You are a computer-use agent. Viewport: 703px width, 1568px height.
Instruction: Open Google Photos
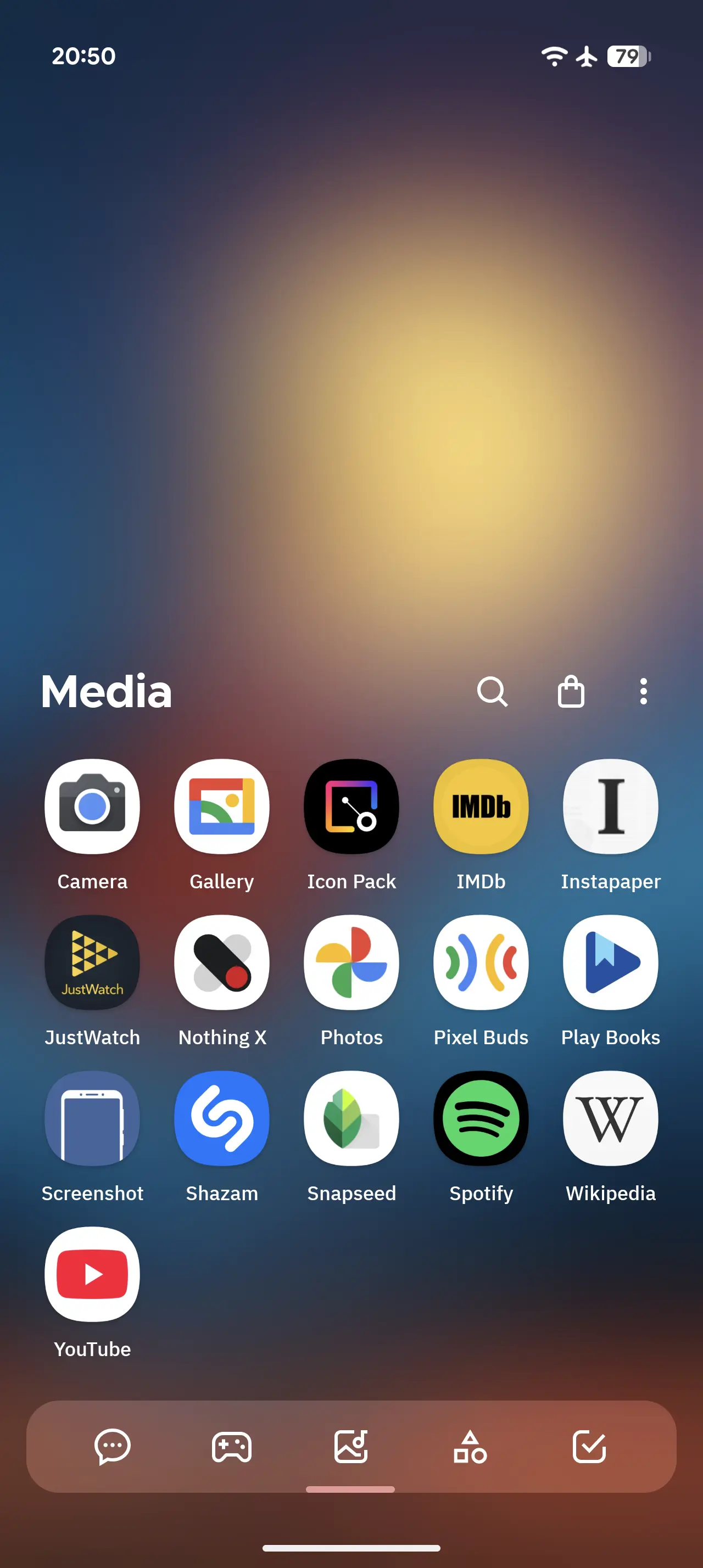pos(352,962)
